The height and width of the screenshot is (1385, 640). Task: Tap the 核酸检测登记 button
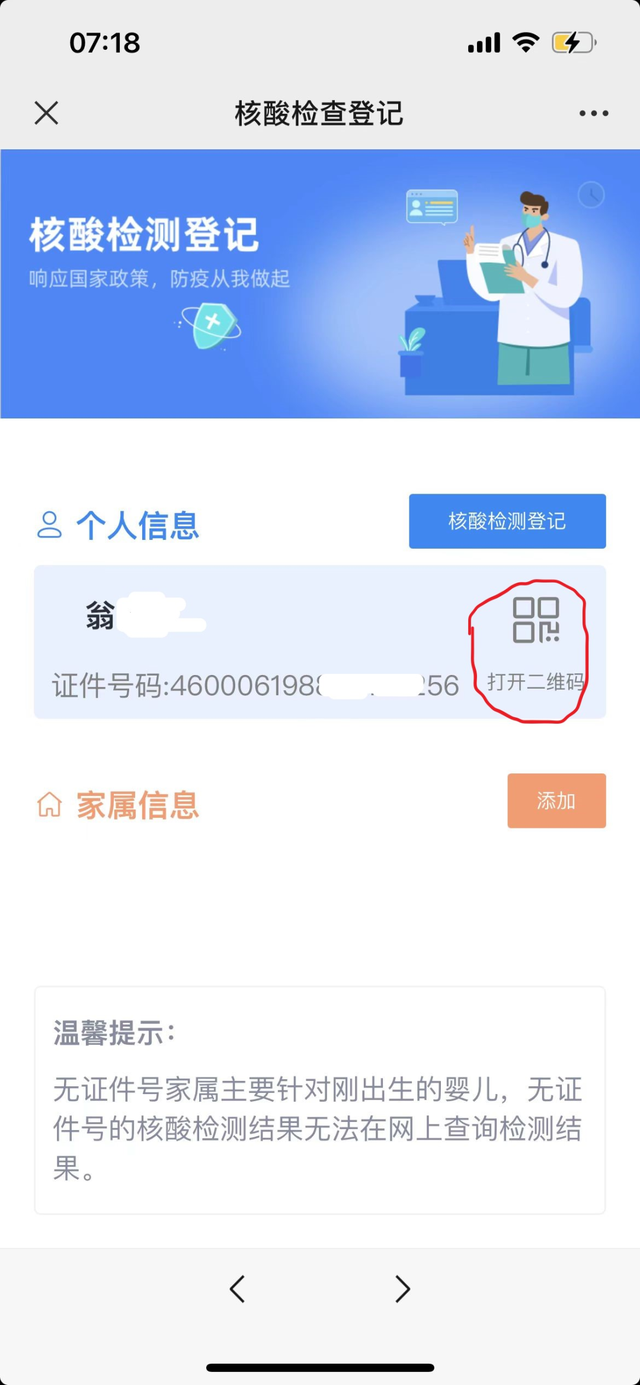[x=507, y=521]
